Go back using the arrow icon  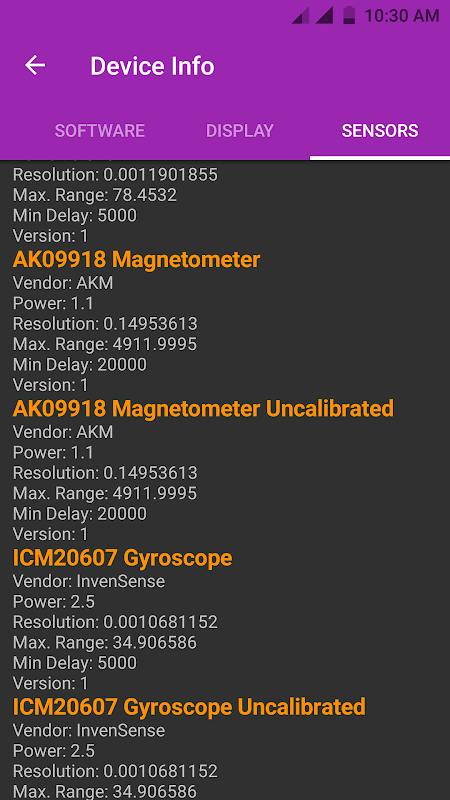[35, 66]
